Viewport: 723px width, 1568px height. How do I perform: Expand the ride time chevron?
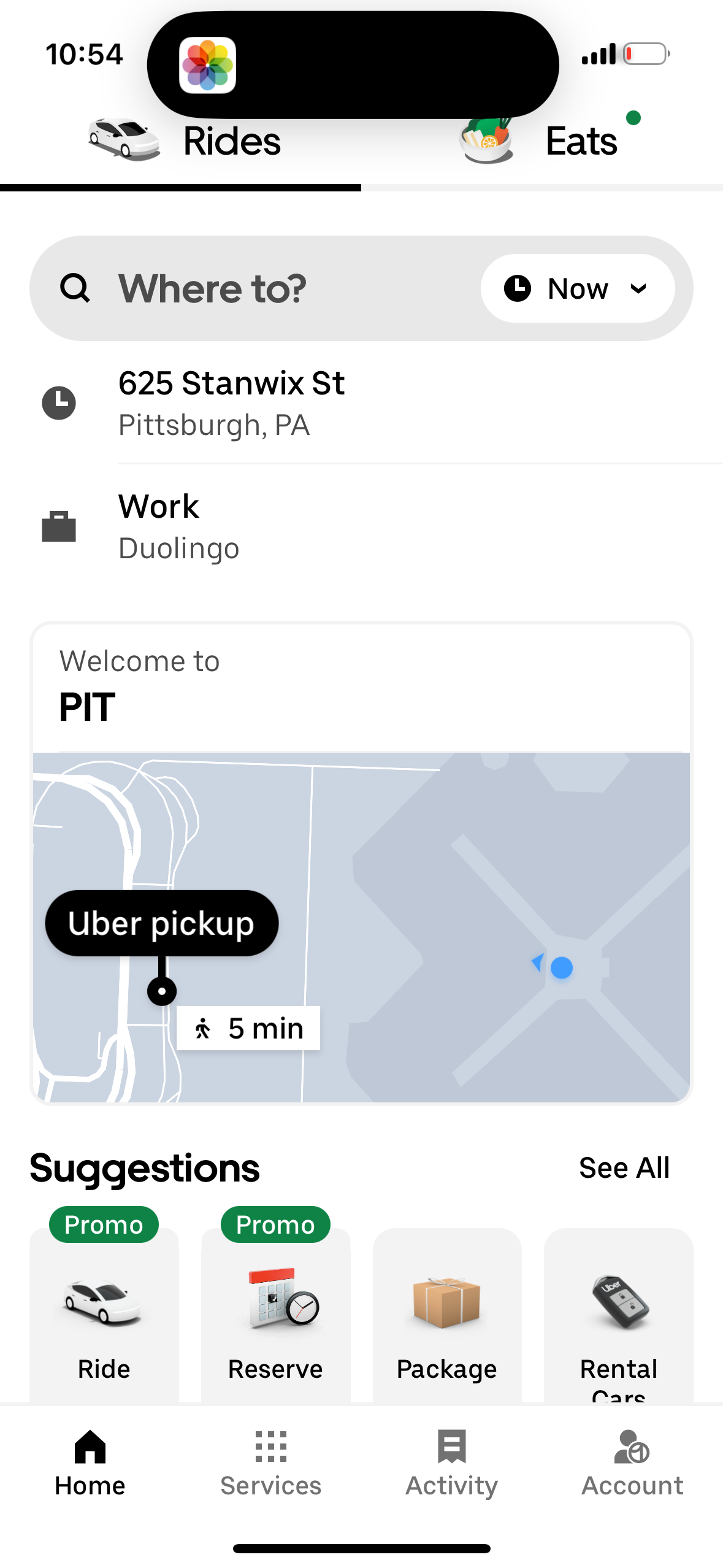[638, 288]
